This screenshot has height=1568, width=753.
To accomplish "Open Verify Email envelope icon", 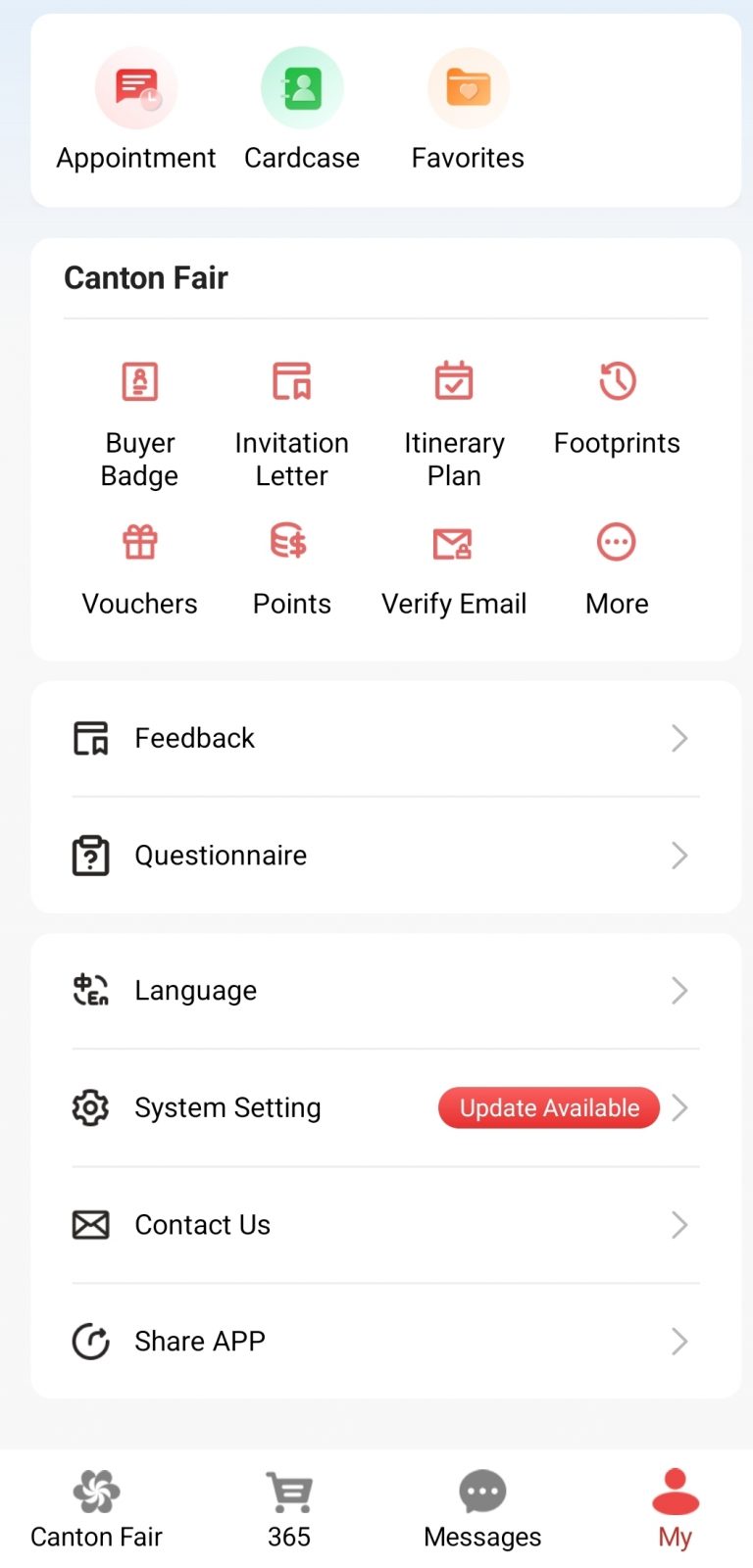I will coord(454,542).
